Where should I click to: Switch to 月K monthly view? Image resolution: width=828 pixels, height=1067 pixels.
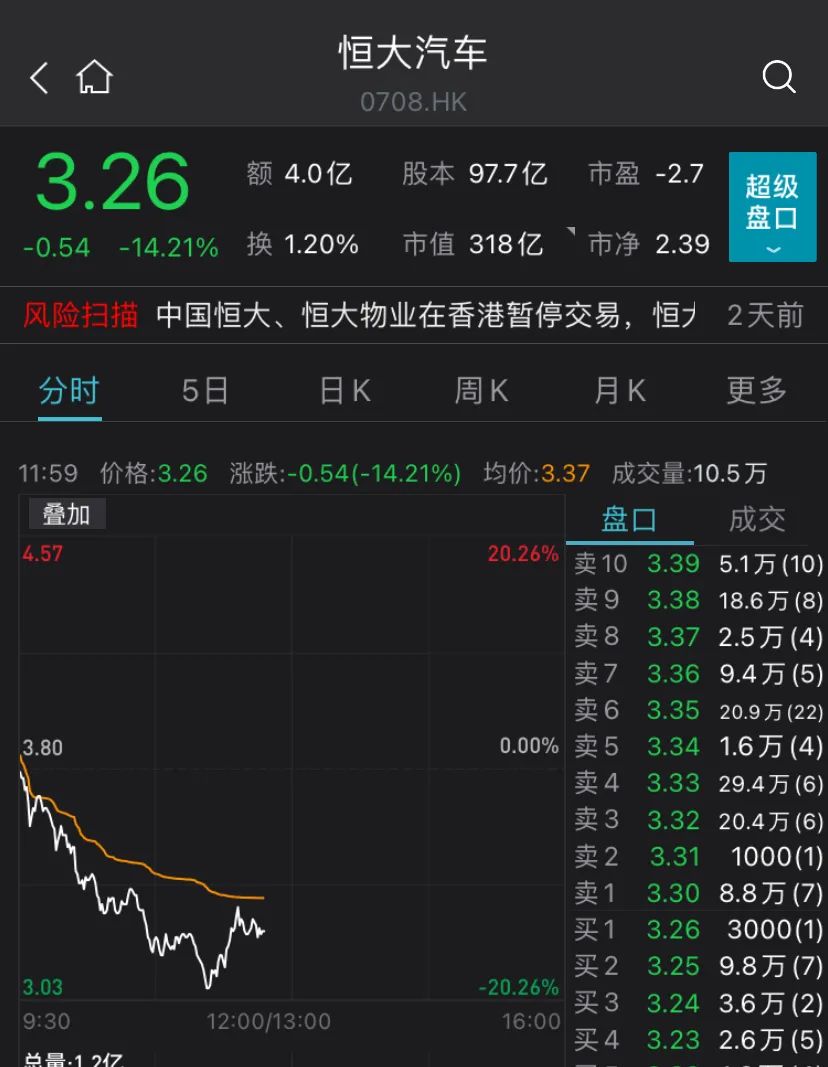pos(618,391)
